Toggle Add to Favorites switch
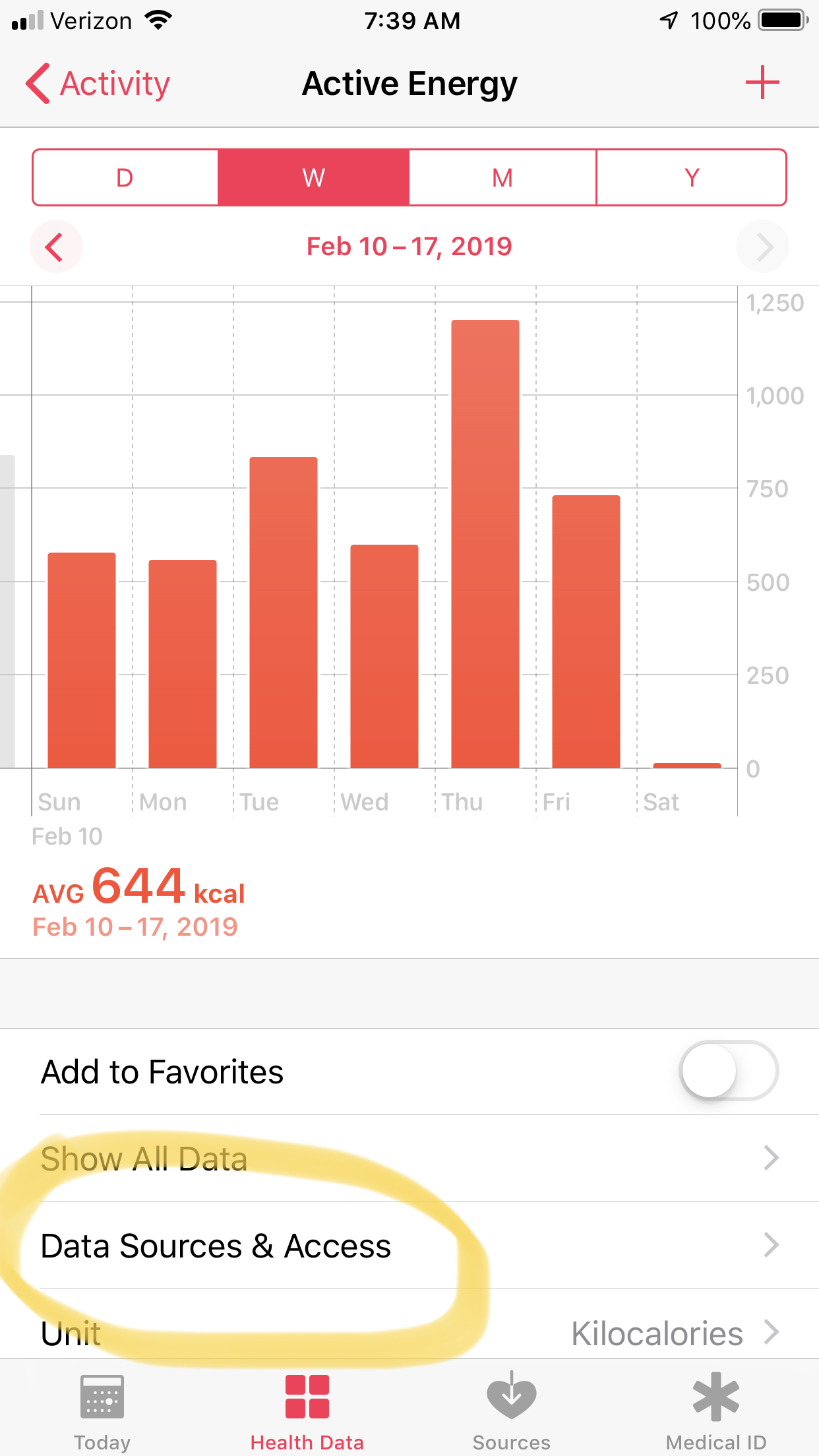This screenshot has width=819, height=1456. tap(728, 1071)
